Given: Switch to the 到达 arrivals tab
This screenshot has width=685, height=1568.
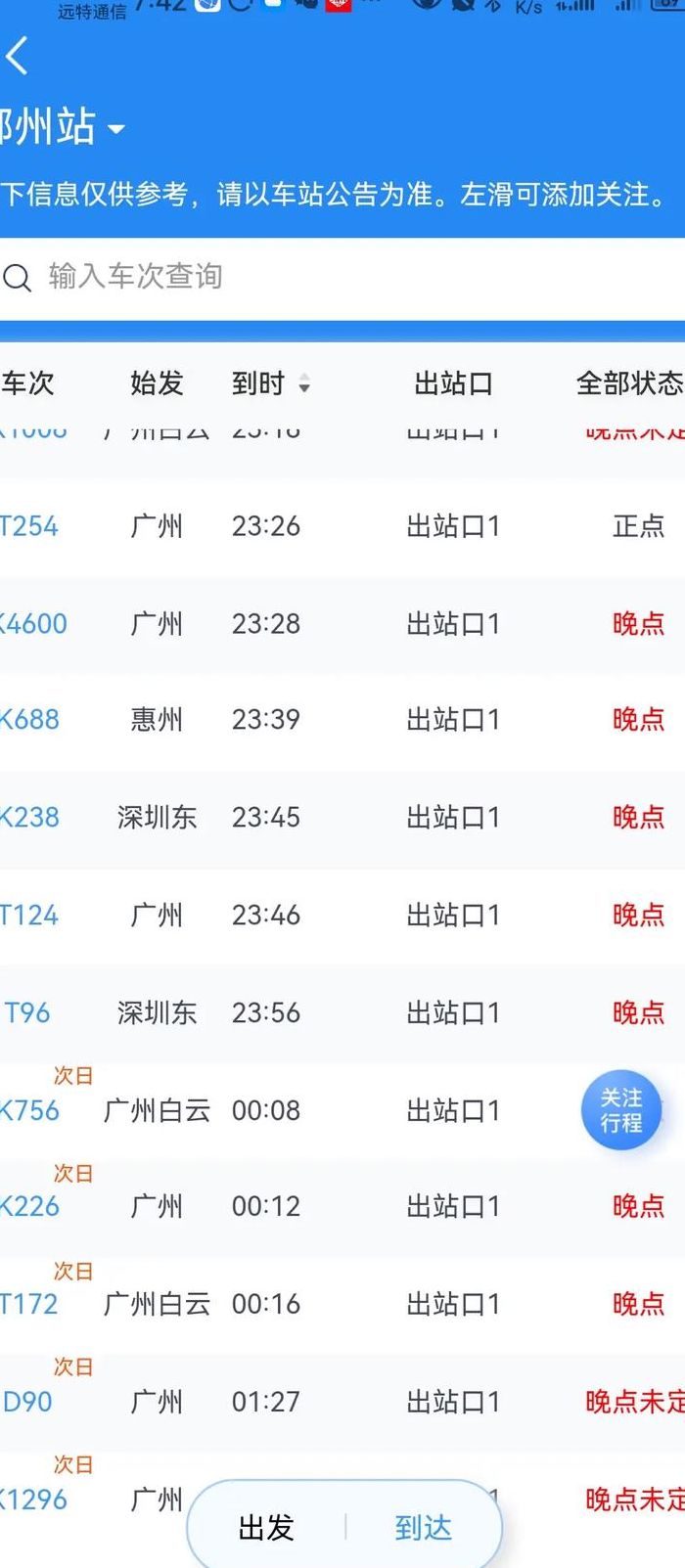Looking at the screenshot, I should (423, 1527).
